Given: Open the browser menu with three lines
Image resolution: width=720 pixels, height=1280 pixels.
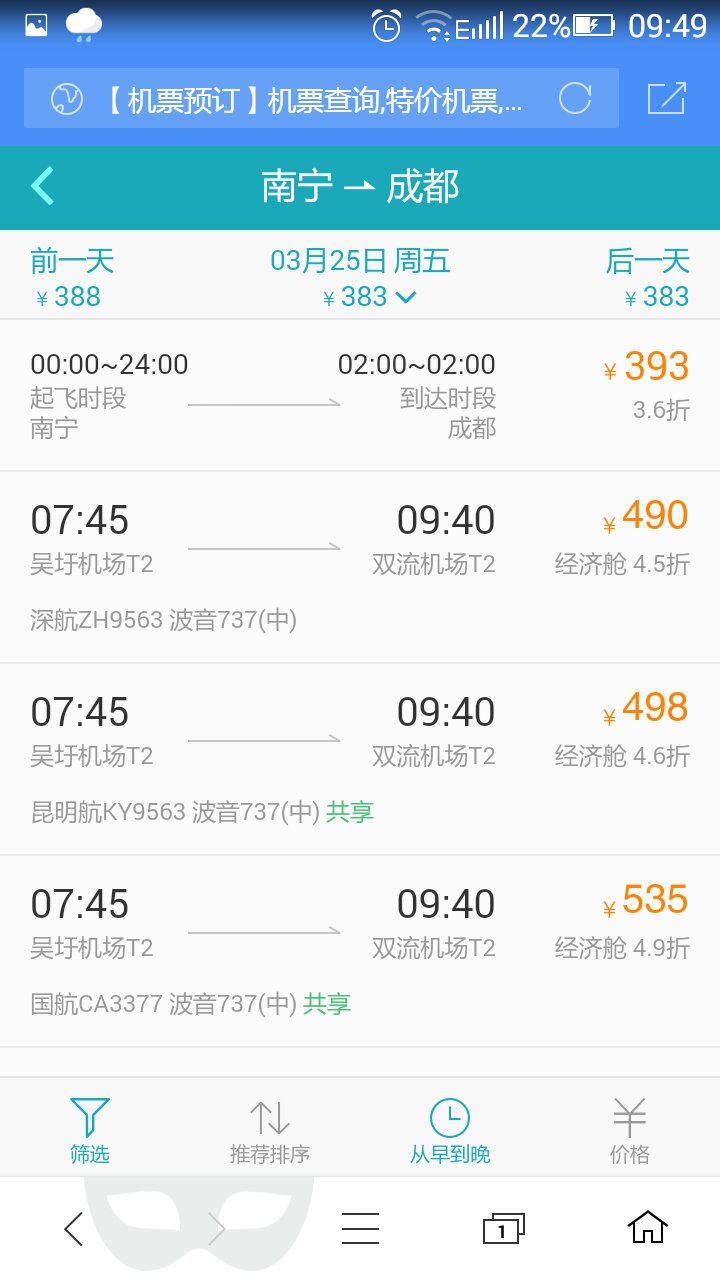Looking at the screenshot, I should click(x=360, y=1228).
